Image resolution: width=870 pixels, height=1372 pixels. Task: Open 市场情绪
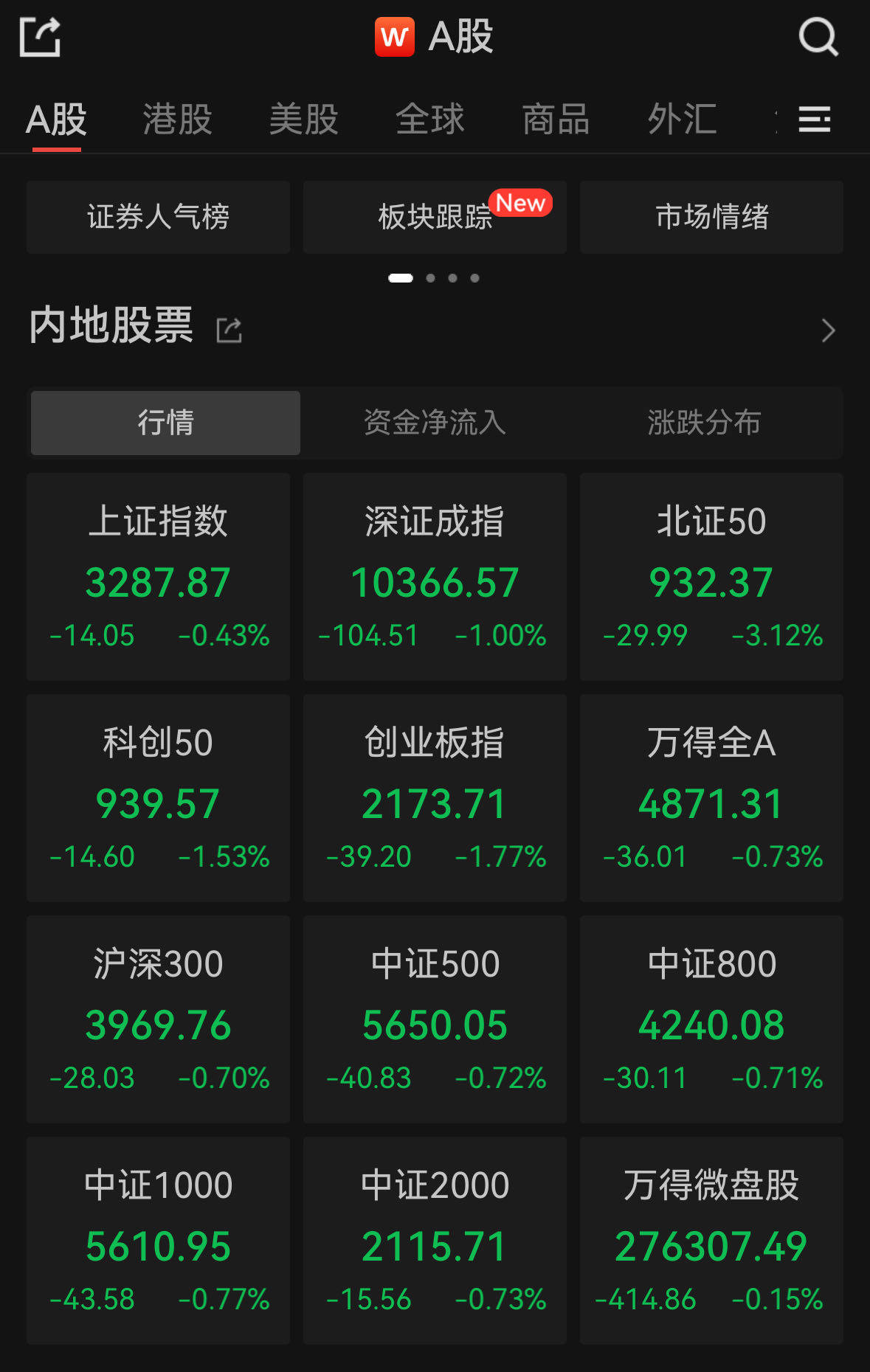coord(711,217)
